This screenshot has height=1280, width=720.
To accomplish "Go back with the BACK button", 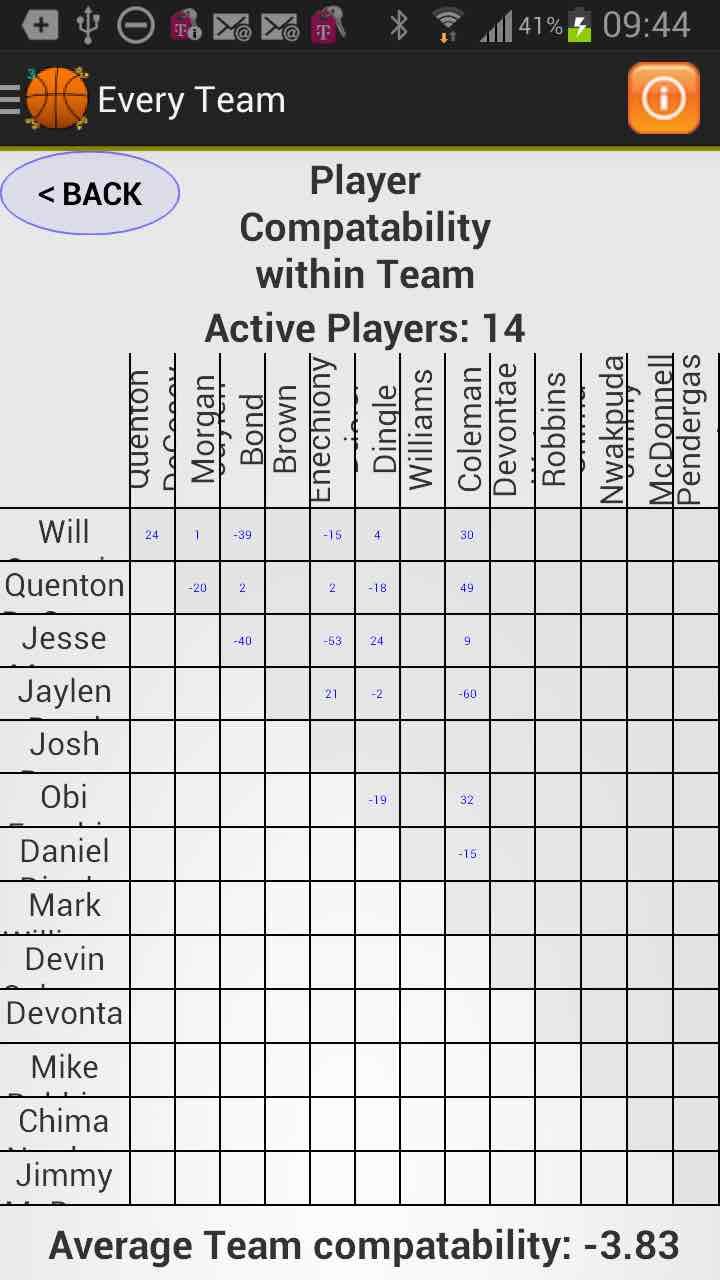I will tap(90, 194).
